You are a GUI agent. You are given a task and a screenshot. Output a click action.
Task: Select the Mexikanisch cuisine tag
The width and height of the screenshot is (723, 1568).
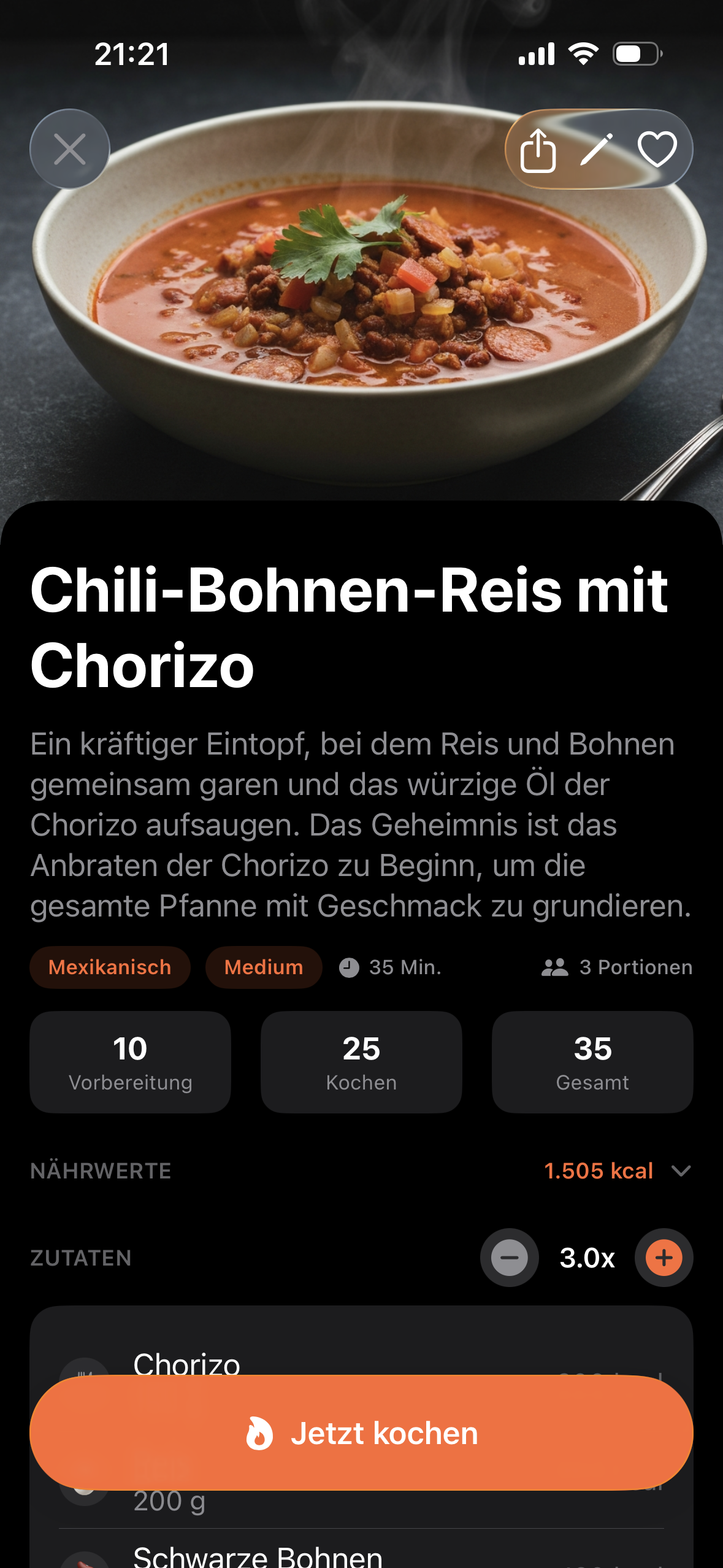pos(110,967)
